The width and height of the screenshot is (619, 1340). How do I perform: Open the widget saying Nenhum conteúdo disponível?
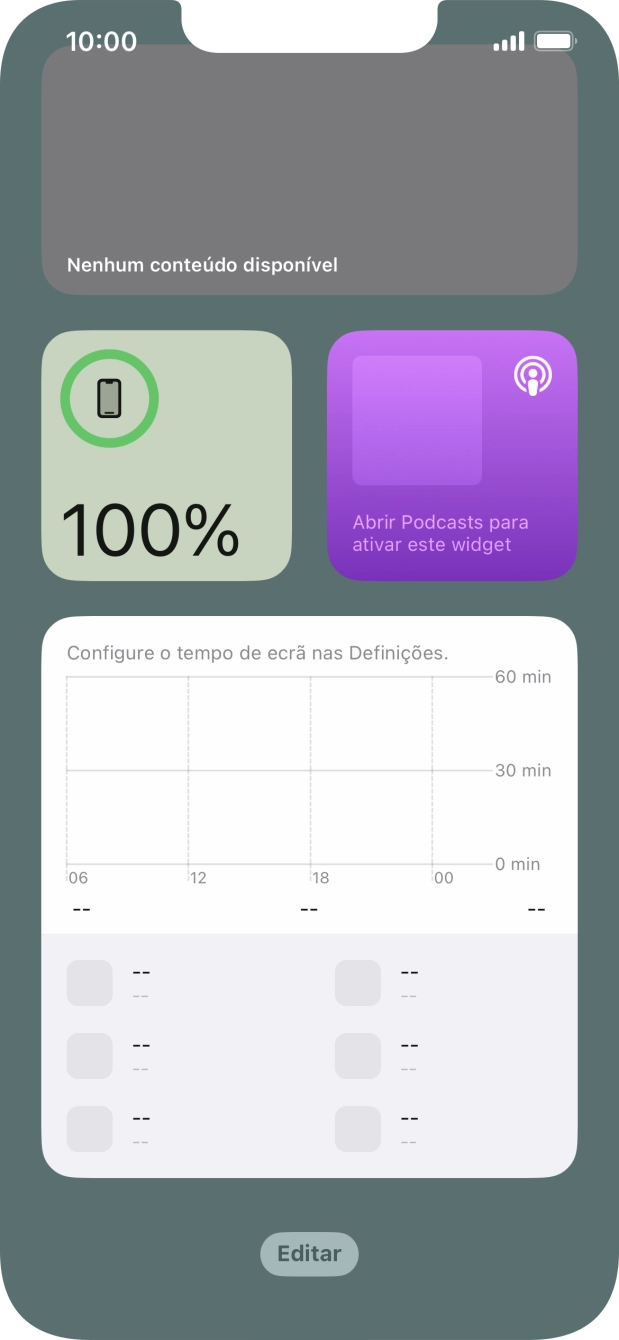tap(309, 170)
